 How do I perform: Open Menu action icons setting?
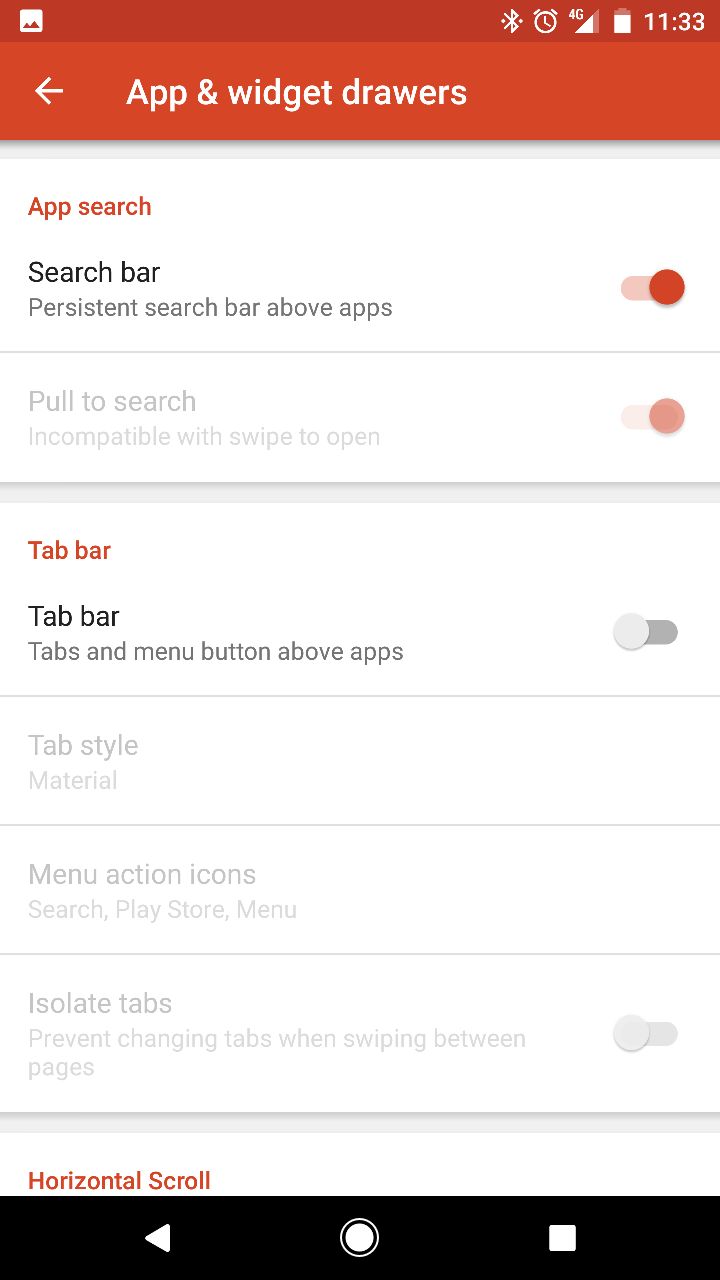click(x=360, y=890)
